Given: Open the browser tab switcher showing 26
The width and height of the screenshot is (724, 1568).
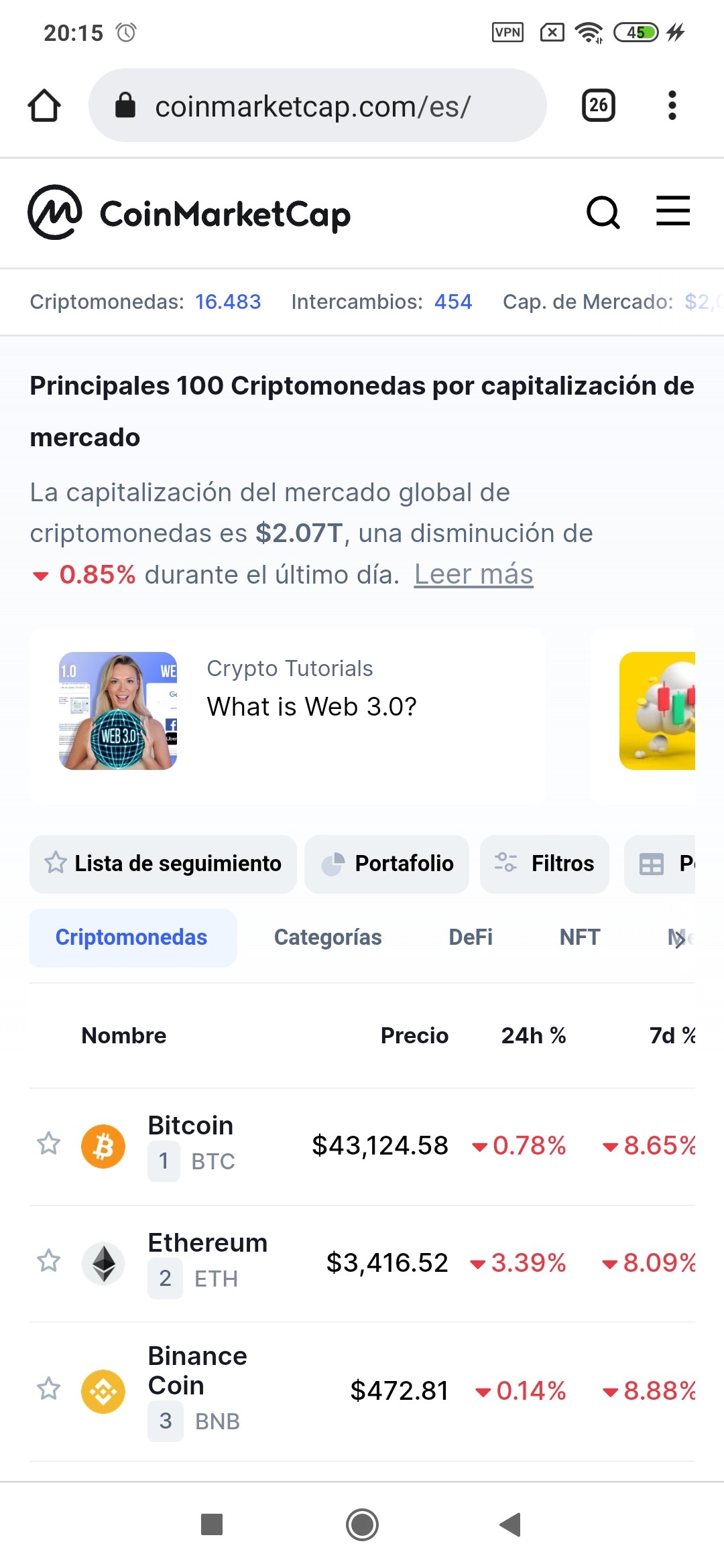Looking at the screenshot, I should pyautogui.click(x=598, y=105).
